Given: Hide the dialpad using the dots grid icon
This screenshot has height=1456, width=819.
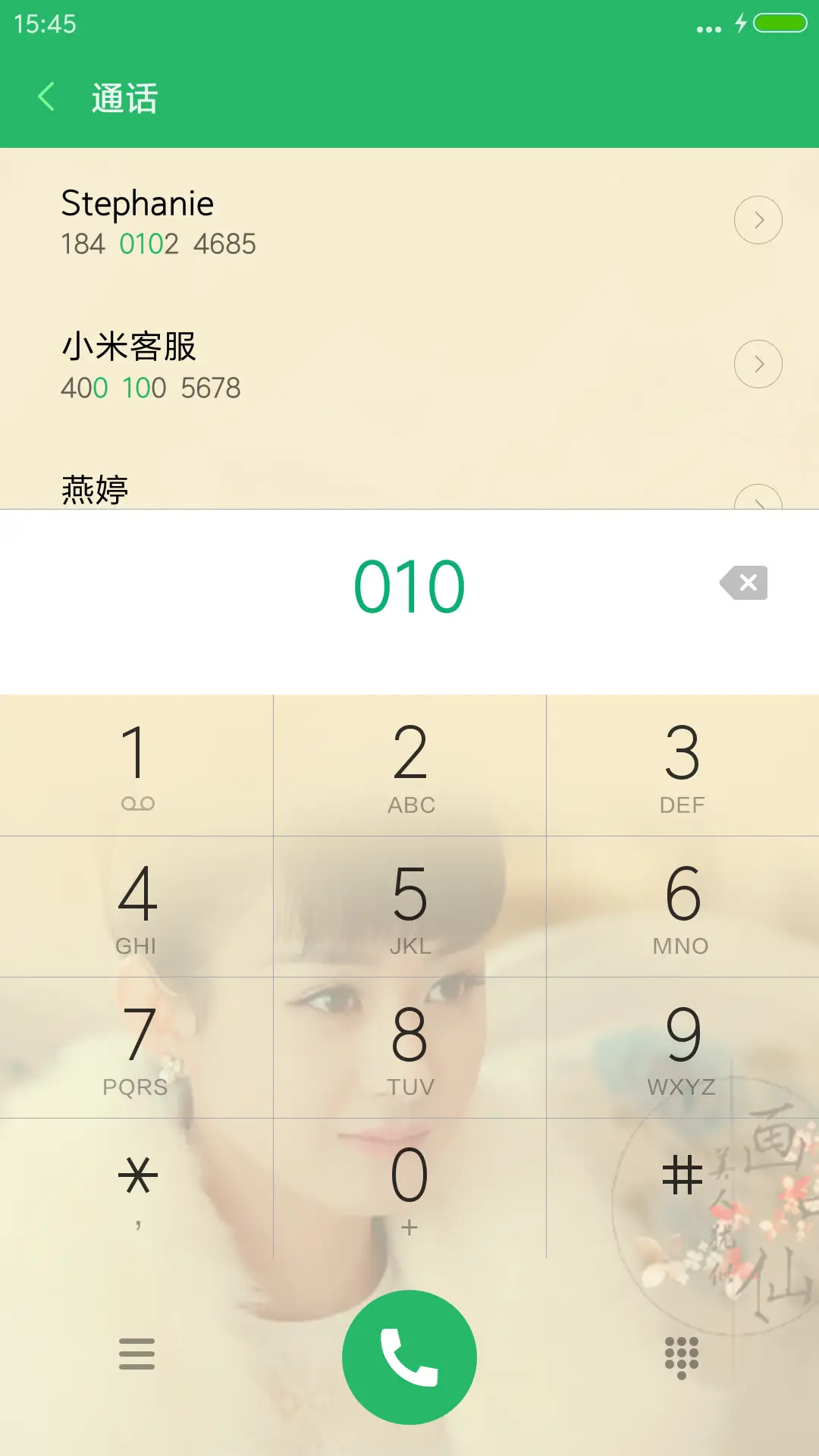Looking at the screenshot, I should tap(681, 1357).
